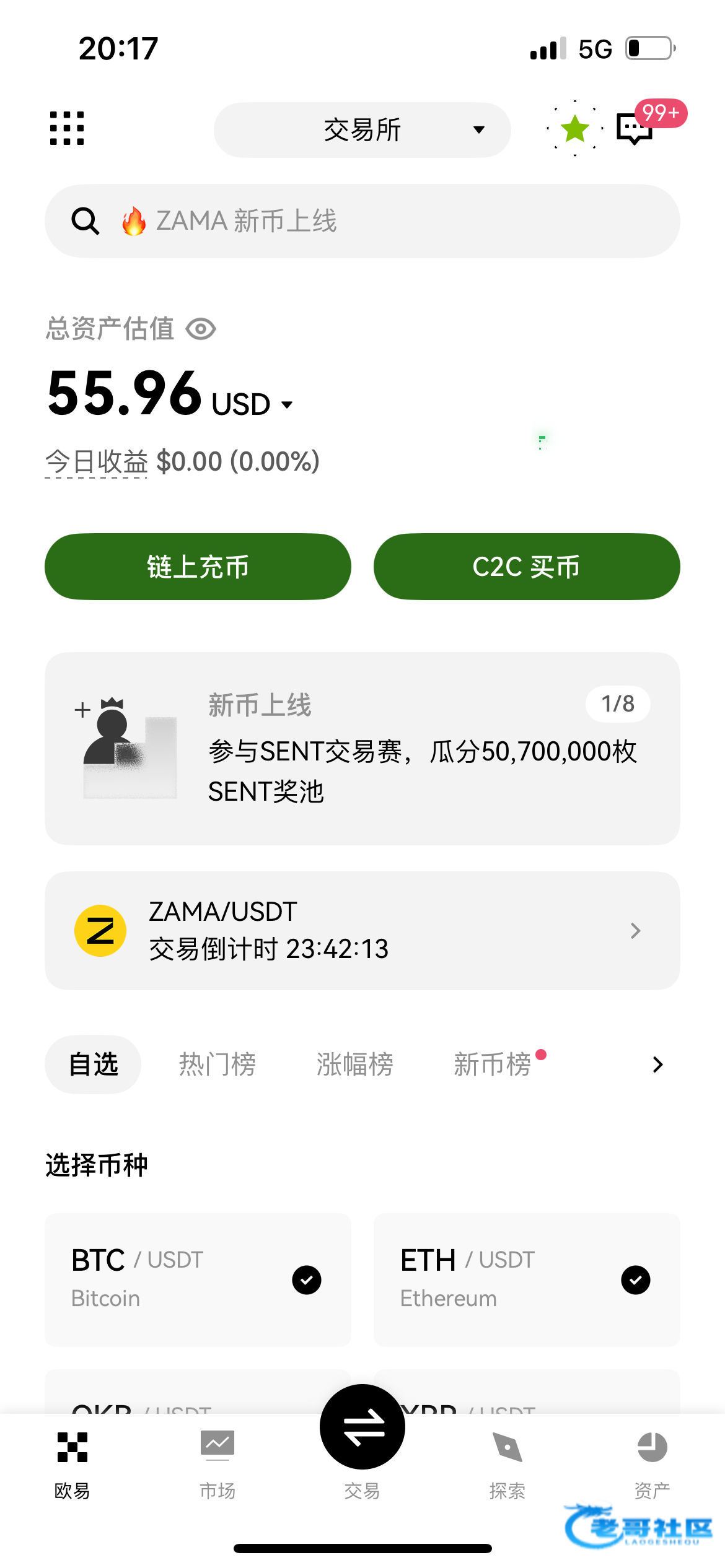The width and height of the screenshot is (725, 1568).
Task: Open the green star rewards icon
Action: point(575,129)
